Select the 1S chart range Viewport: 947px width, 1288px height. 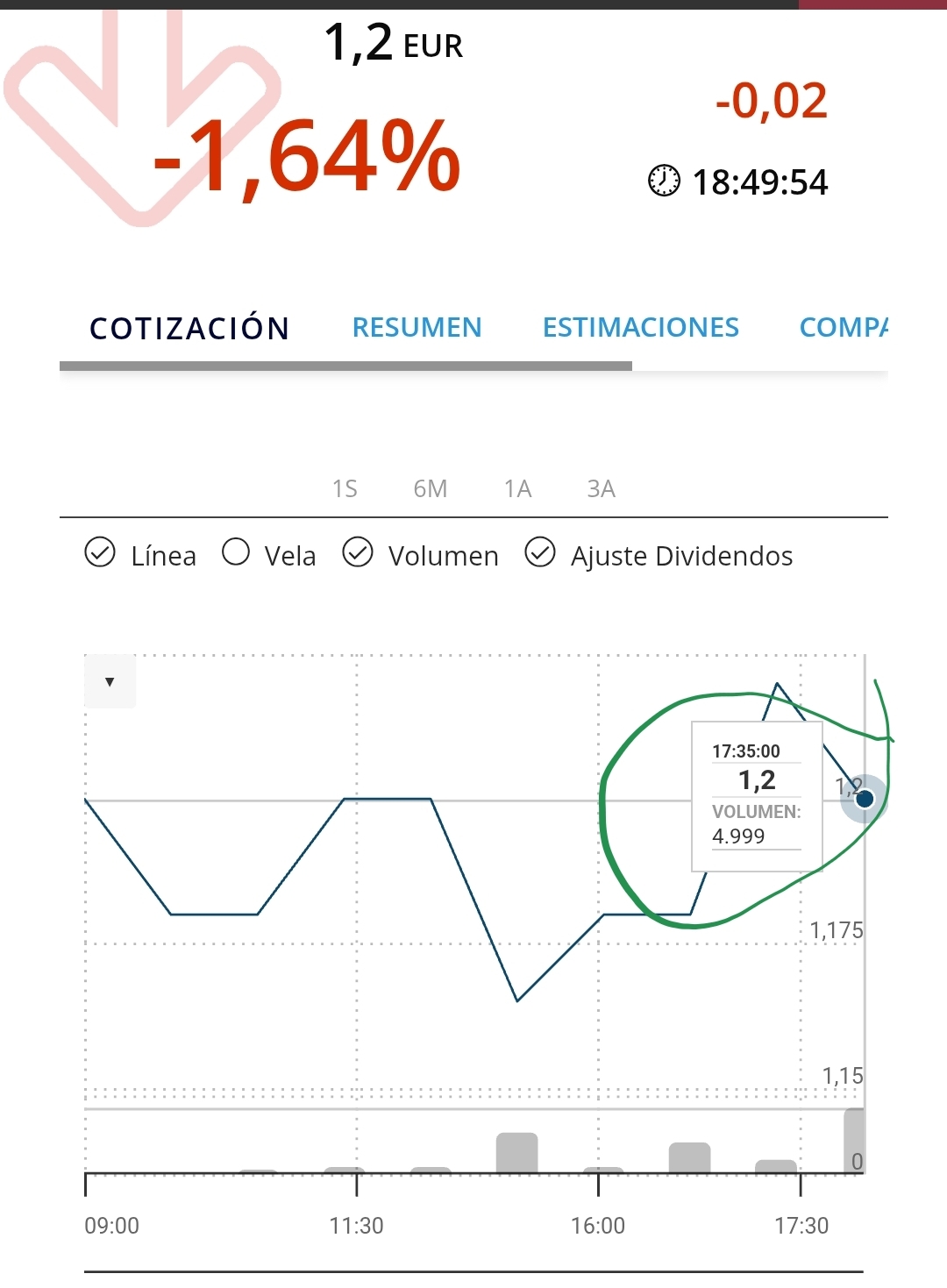point(345,489)
